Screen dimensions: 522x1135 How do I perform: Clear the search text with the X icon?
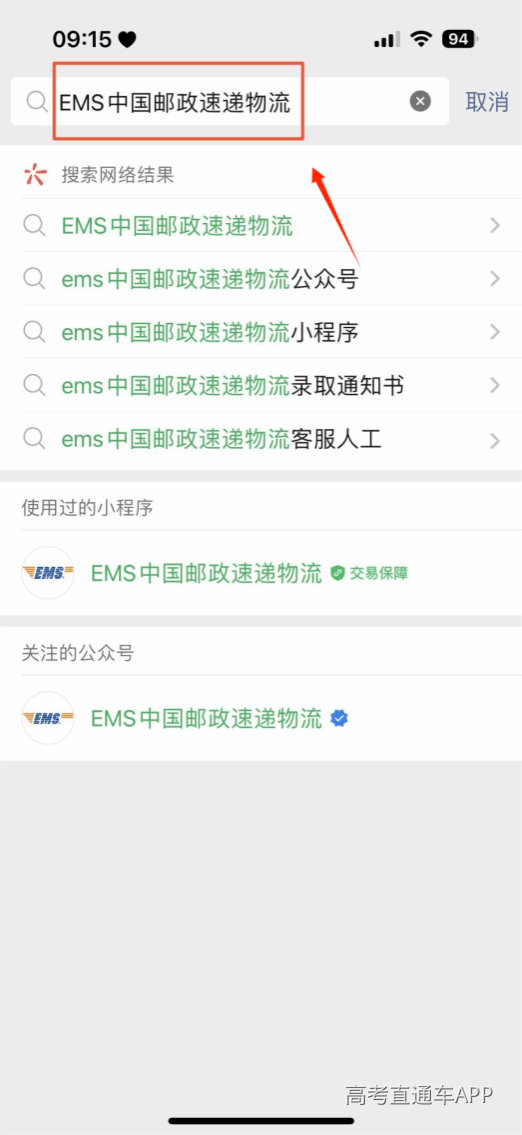421,102
